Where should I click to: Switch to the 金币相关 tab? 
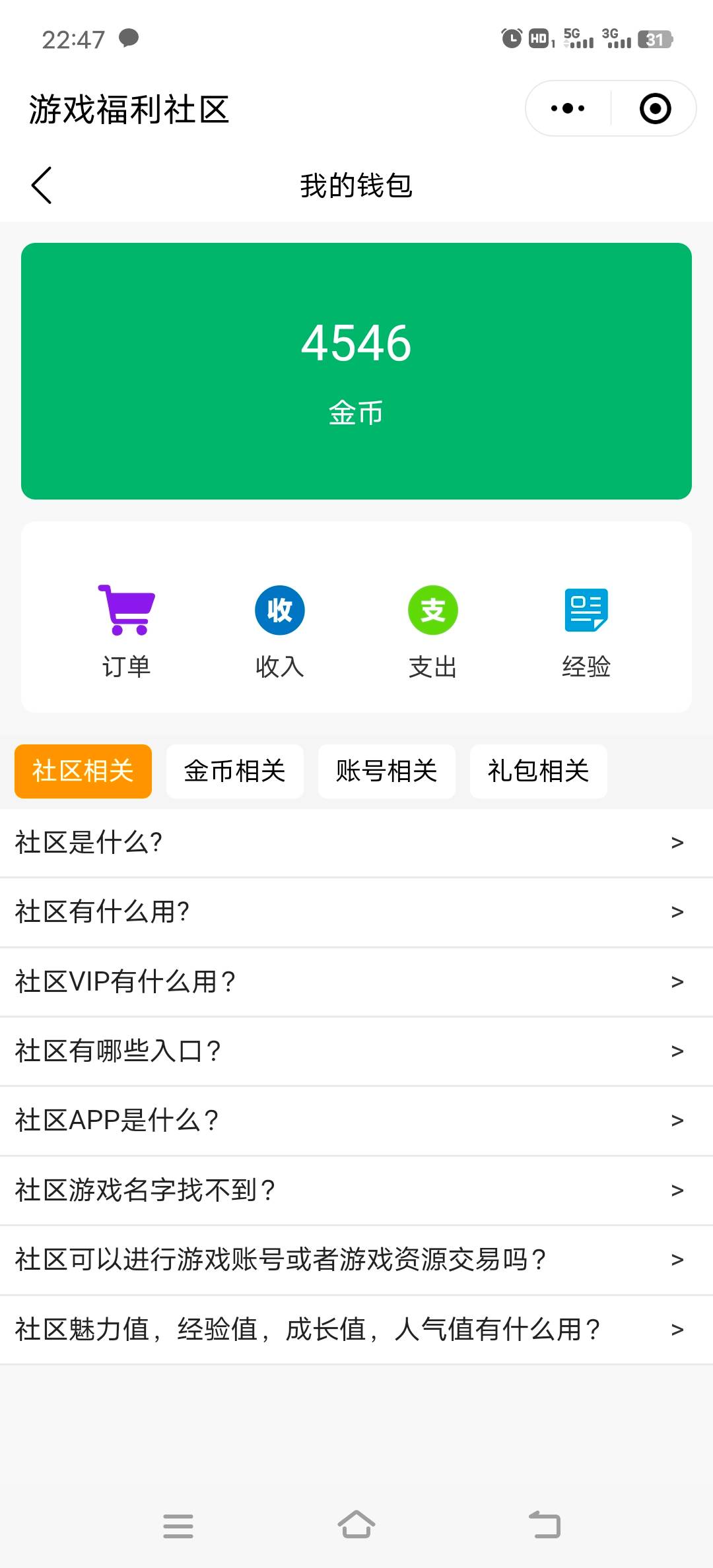point(235,771)
